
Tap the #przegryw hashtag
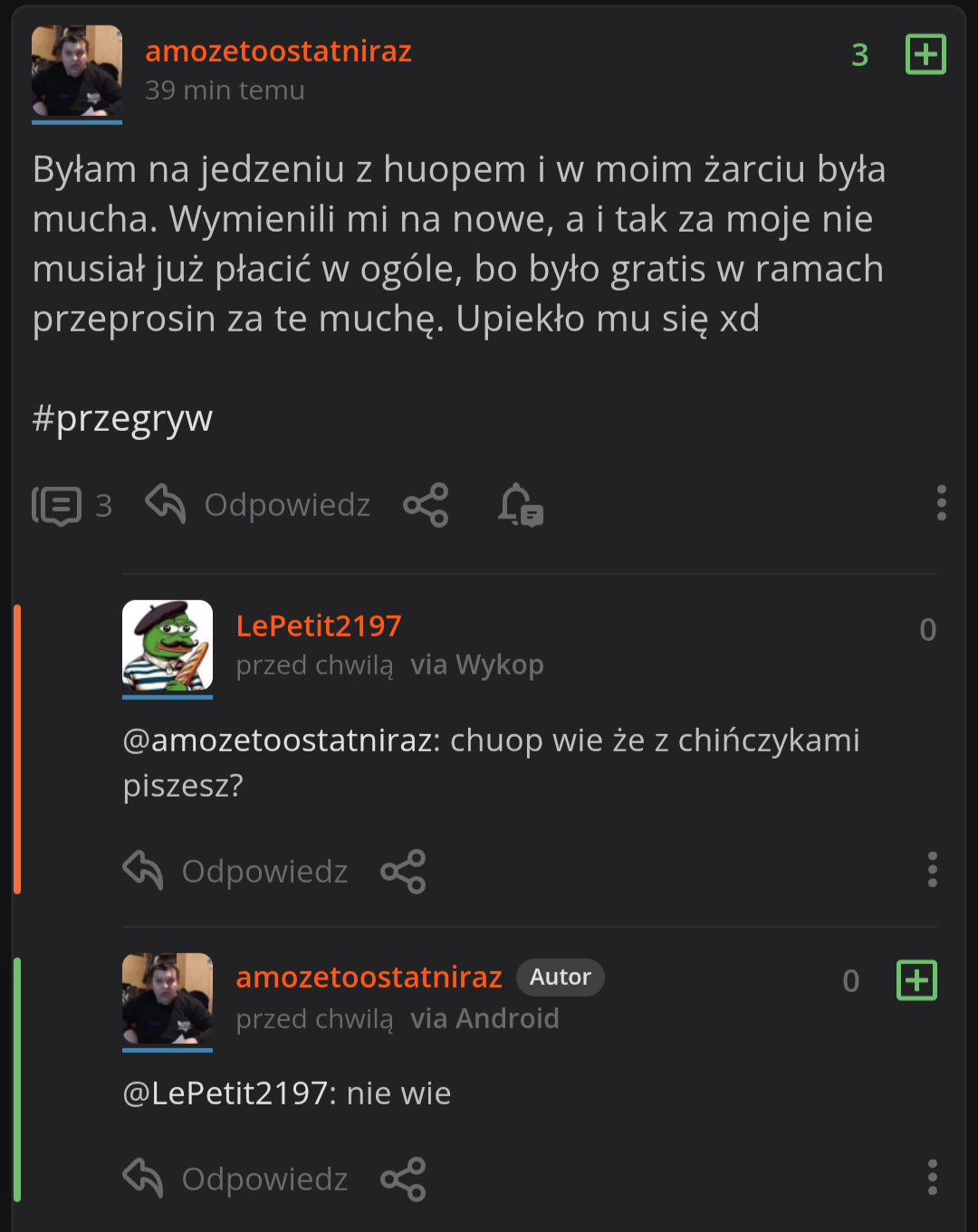(122, 418)
